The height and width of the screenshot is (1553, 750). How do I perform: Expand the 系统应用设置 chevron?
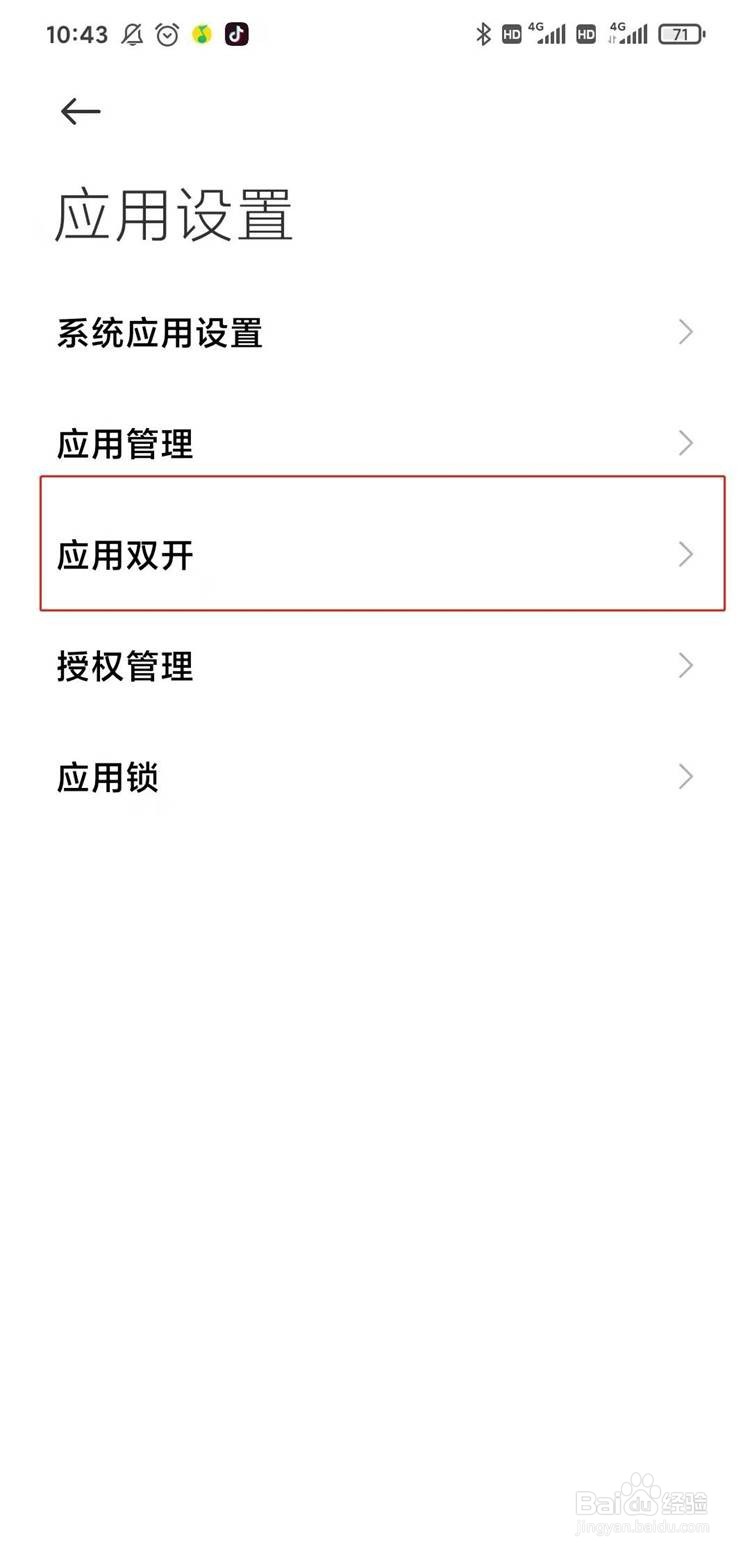[x=686, y=332]
